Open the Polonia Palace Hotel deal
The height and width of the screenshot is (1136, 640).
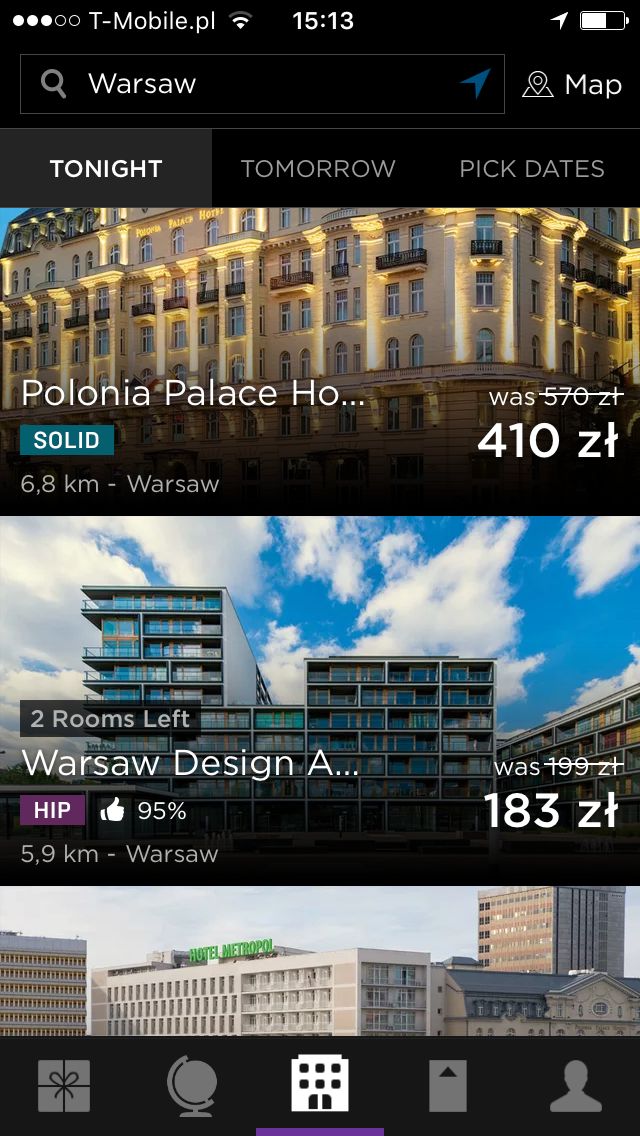tap(320, 362)
